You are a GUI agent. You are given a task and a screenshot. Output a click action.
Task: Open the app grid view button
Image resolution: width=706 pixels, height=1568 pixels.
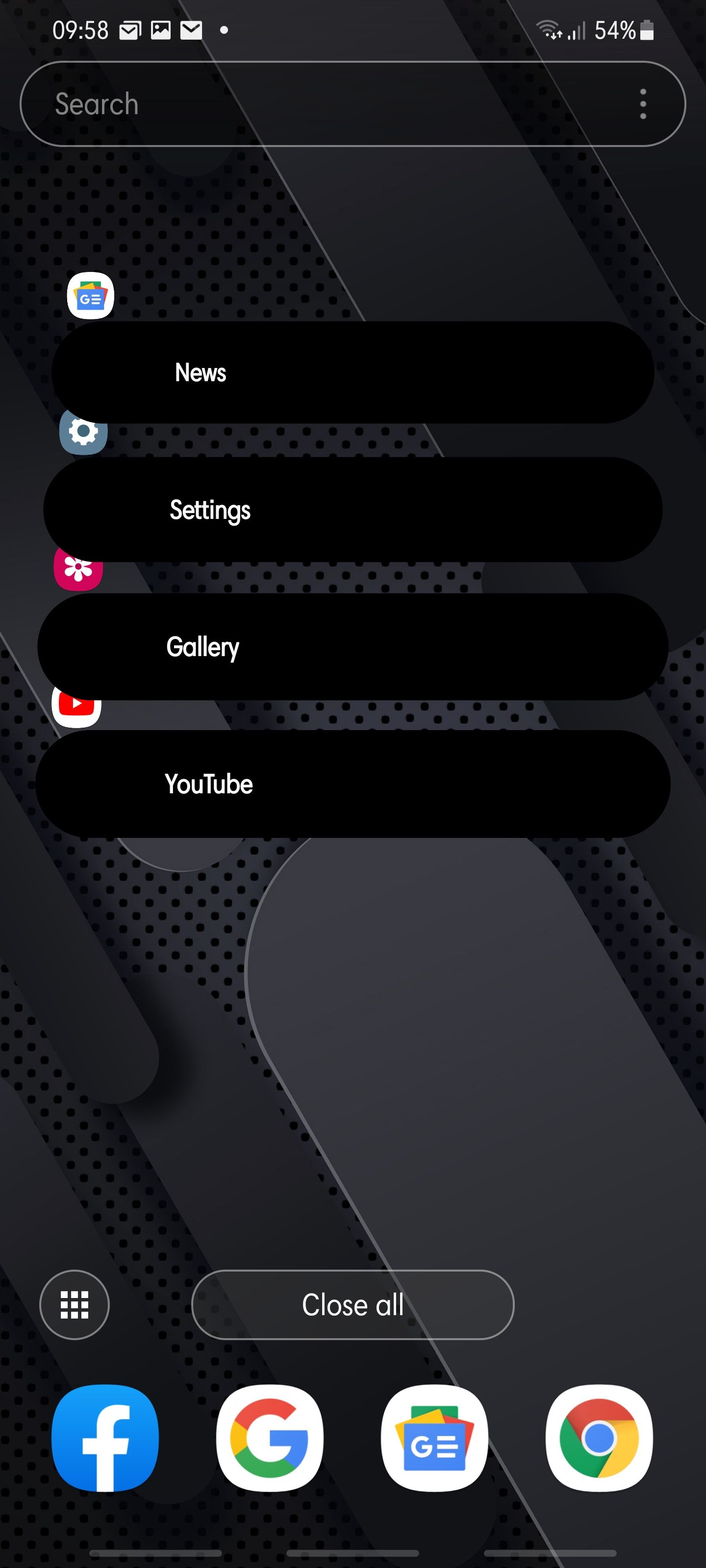[x=75, y=1304]
